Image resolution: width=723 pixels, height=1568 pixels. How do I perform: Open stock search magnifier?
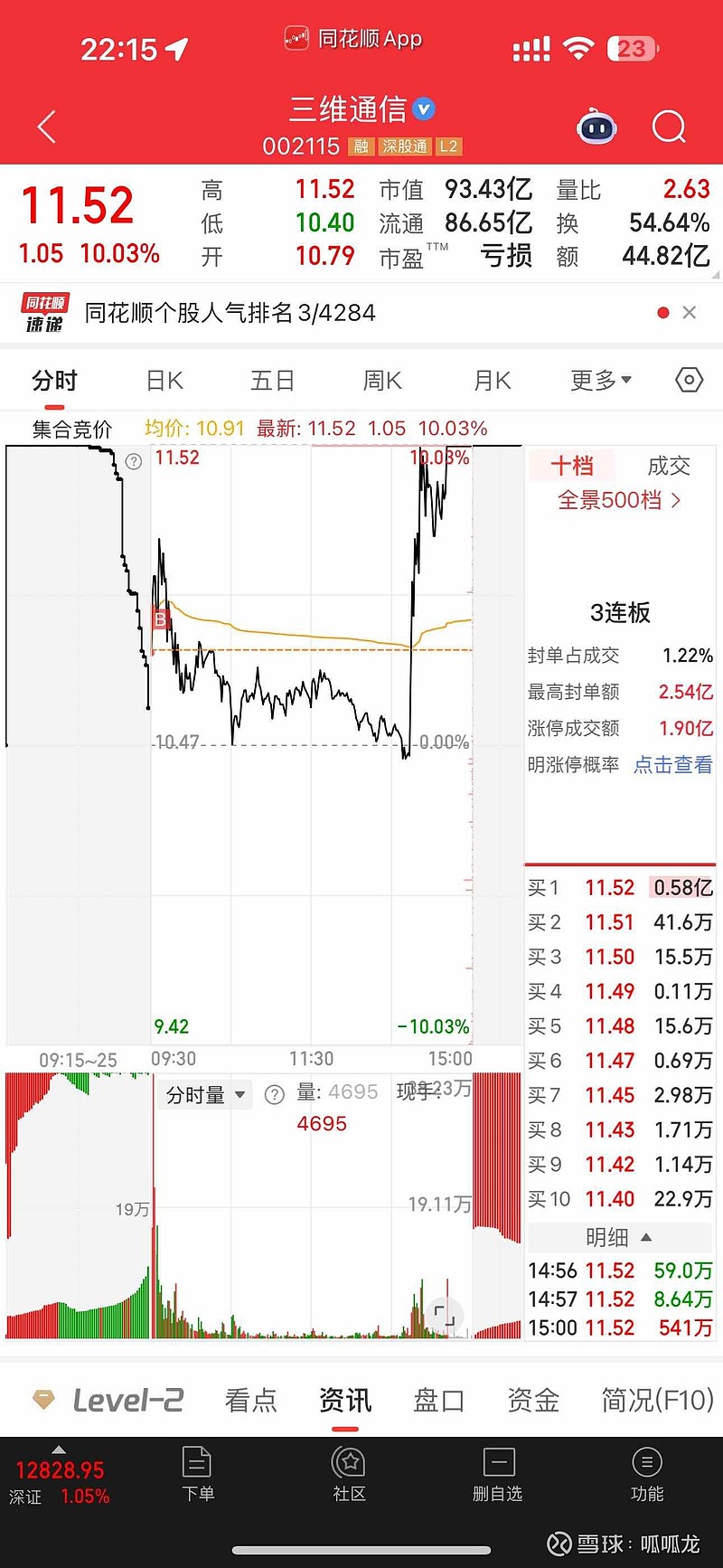click(669, 128)
